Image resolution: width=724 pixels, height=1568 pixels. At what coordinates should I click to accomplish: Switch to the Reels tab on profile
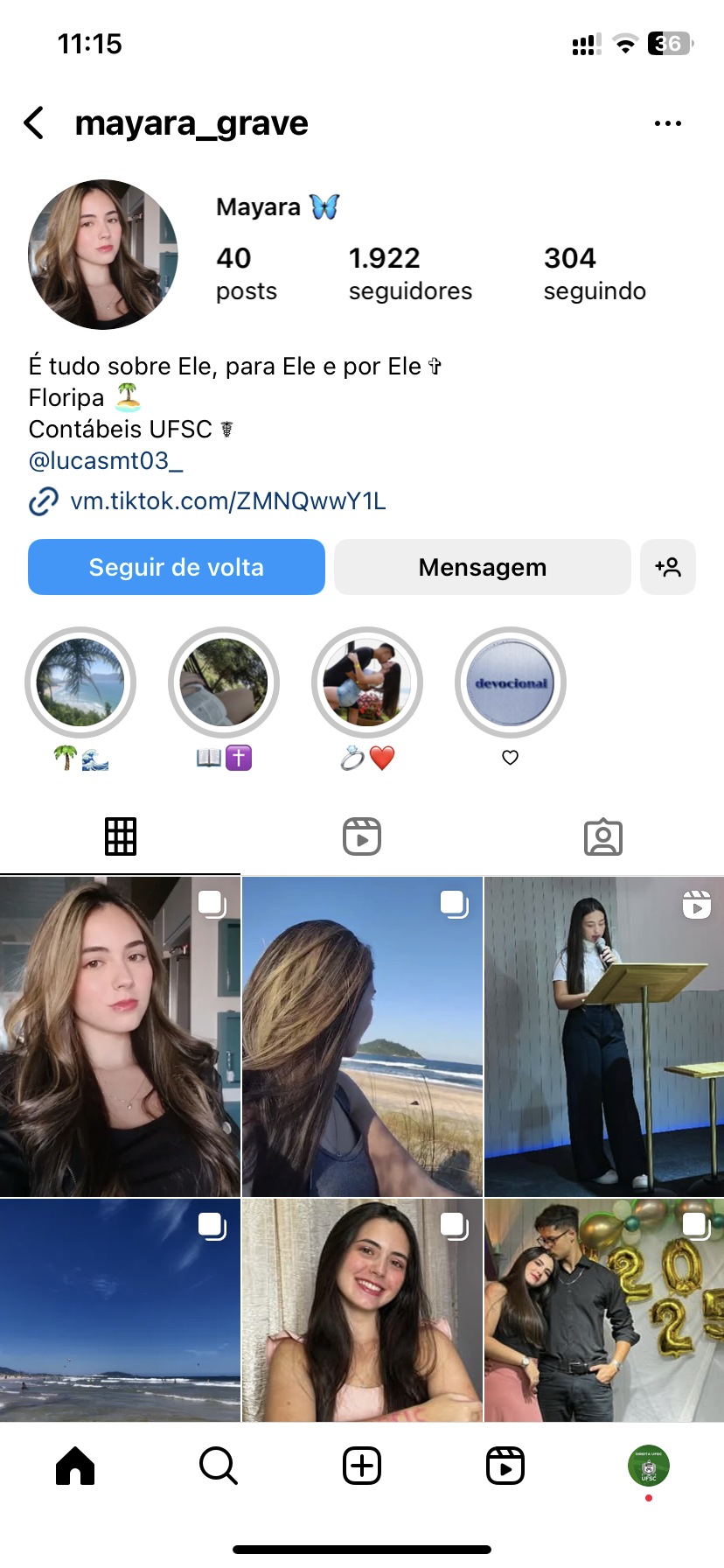click(362, 836)
